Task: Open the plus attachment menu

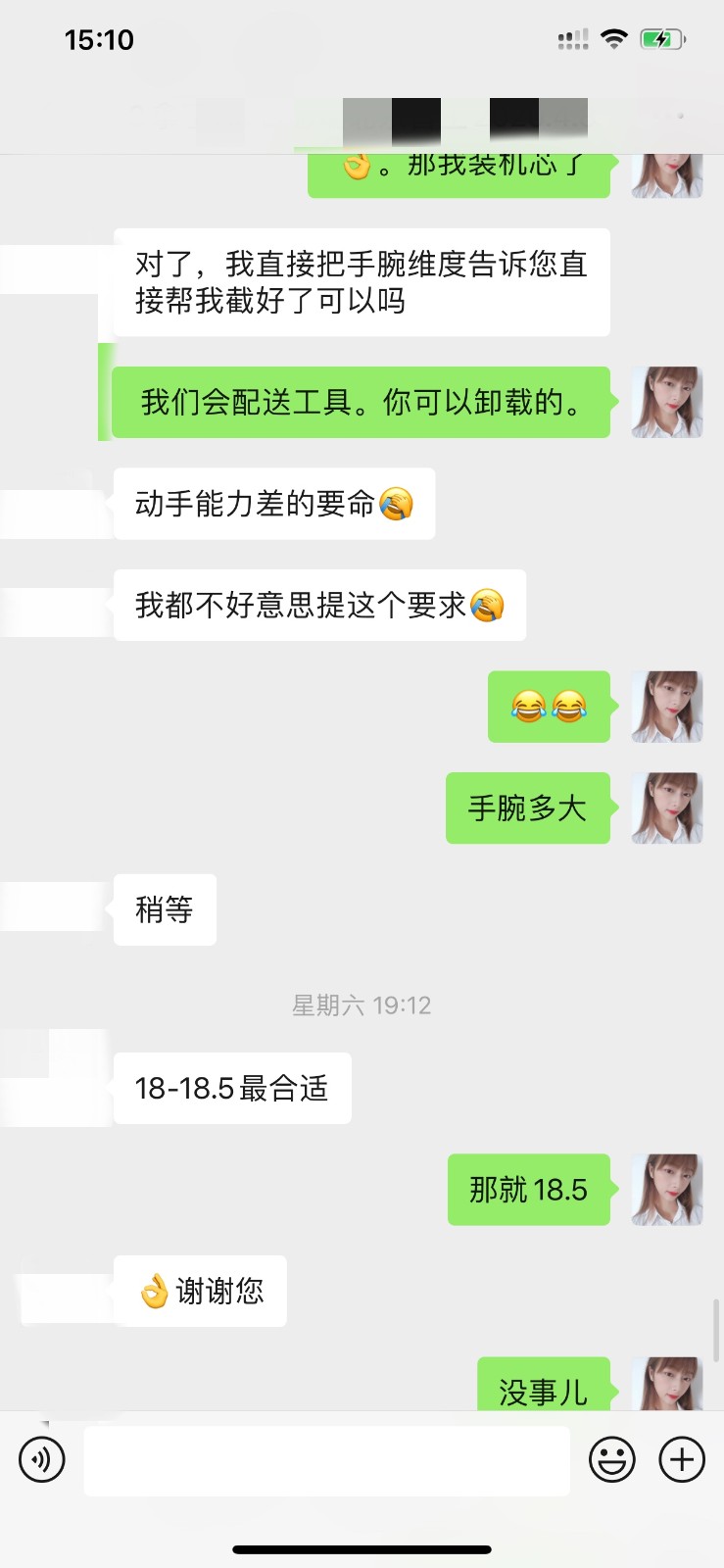Action: 682,1459
